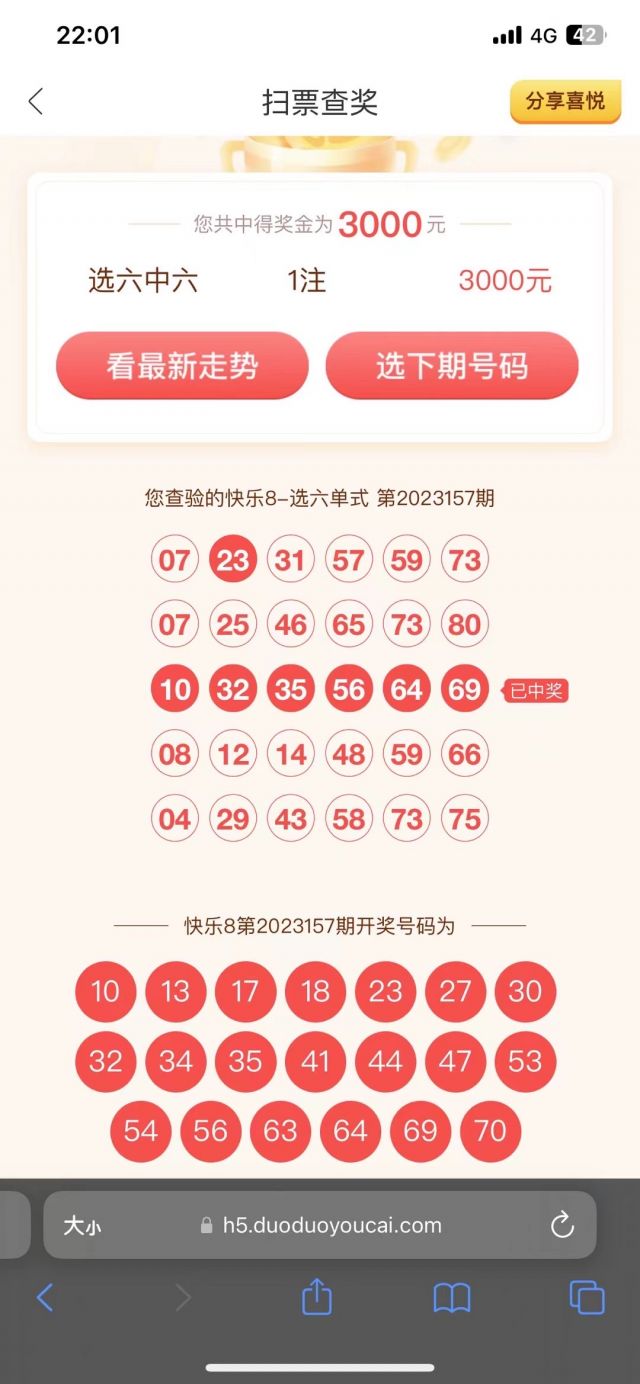640x1384 pixels.
Task: Open the h5.duoduoyoucai.com address bar
Action: point(330,1226)
